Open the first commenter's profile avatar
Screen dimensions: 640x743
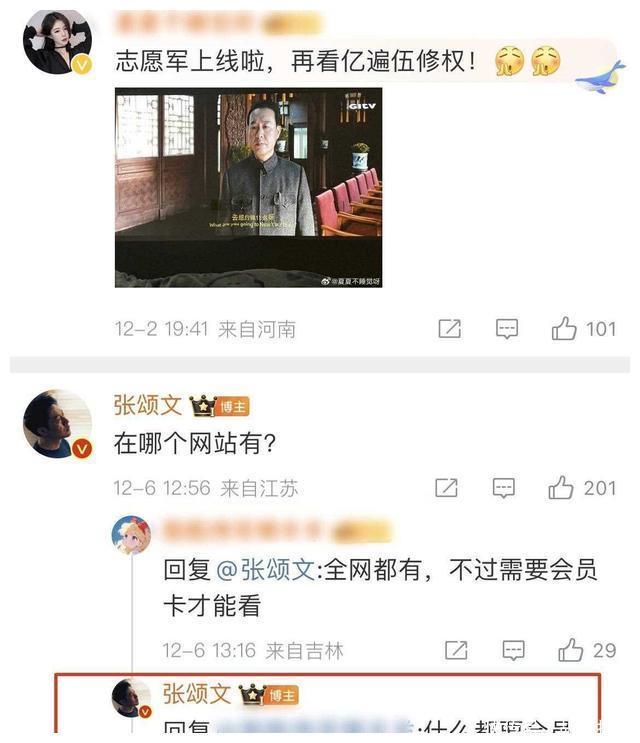pyautogui.click(x=57, y=43)
